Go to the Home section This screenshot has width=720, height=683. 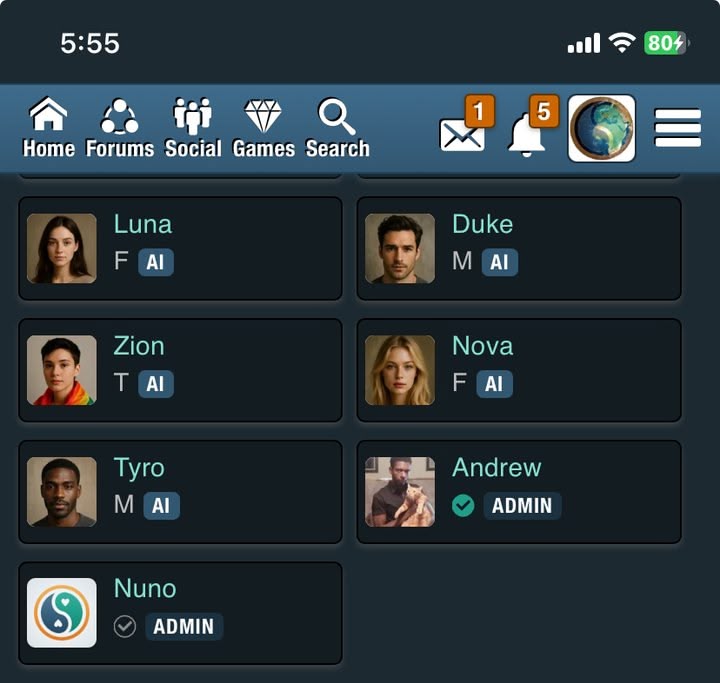click(49, 128)
